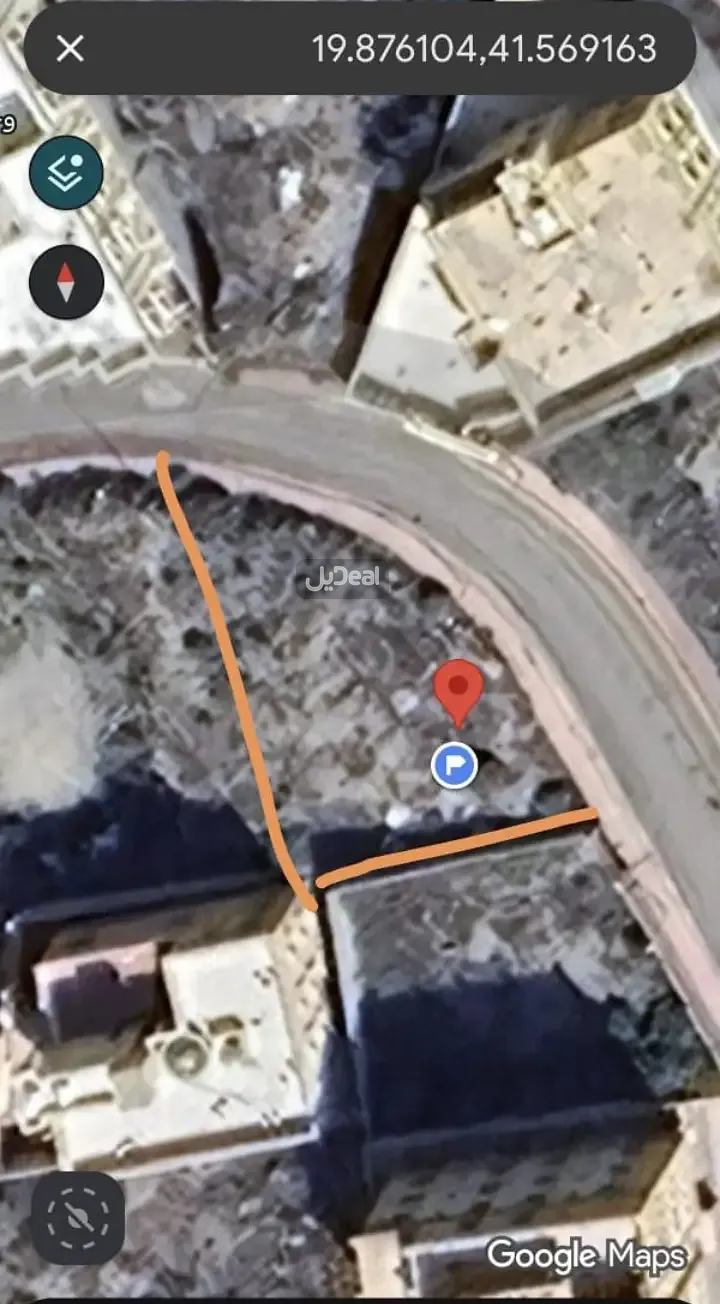
Task: Select the red dropped pin on the map
Action: point(458,690)
